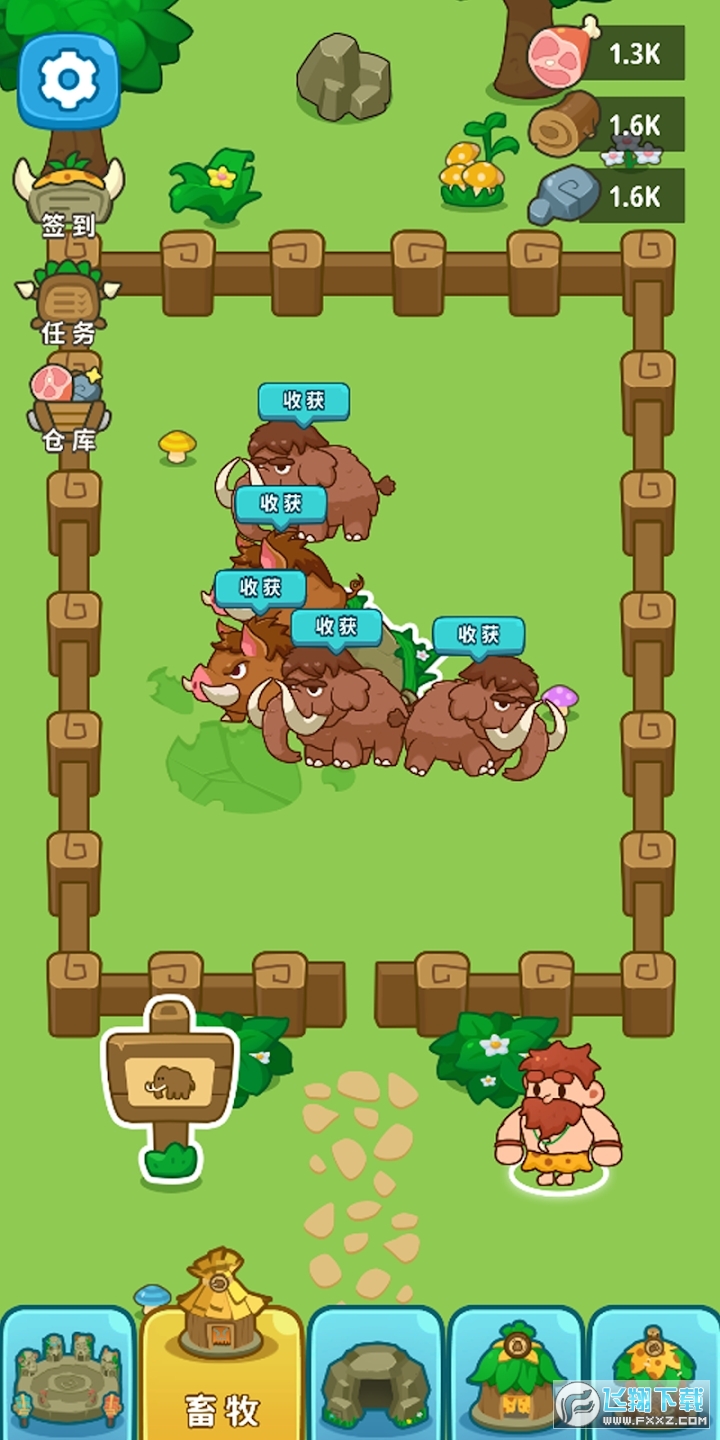Switch to the cave tab
The height and width of the screenshot is (1440, 720).
[376, 1375]
